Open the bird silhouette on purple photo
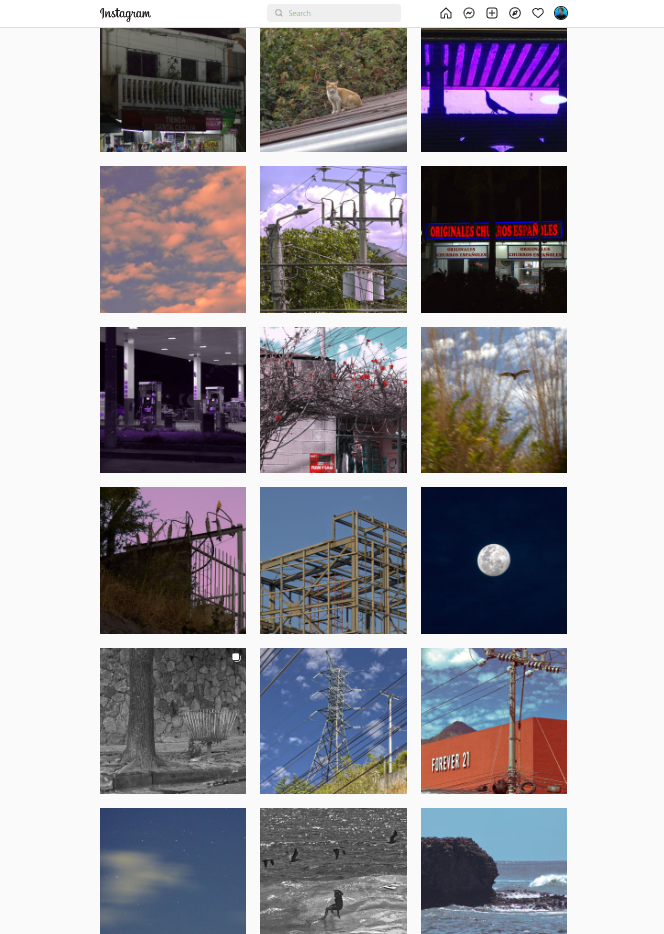 coord(494,90)
